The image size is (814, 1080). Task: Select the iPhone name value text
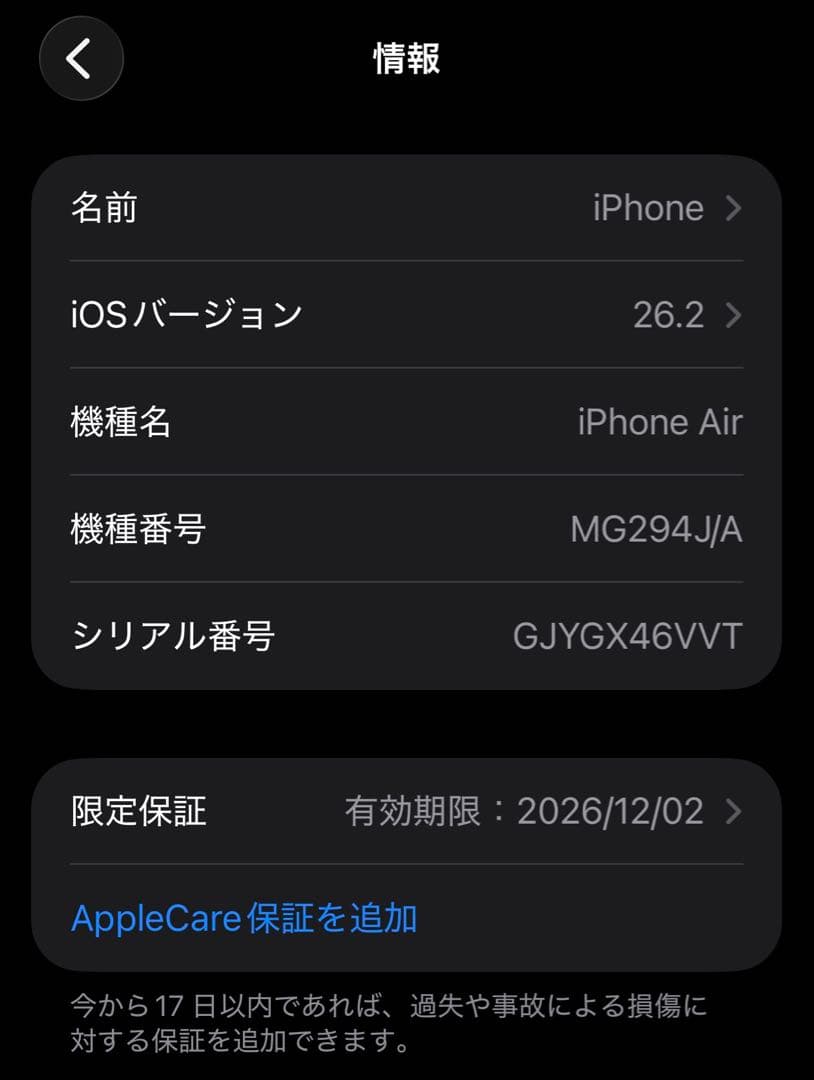tap(647, 208)
